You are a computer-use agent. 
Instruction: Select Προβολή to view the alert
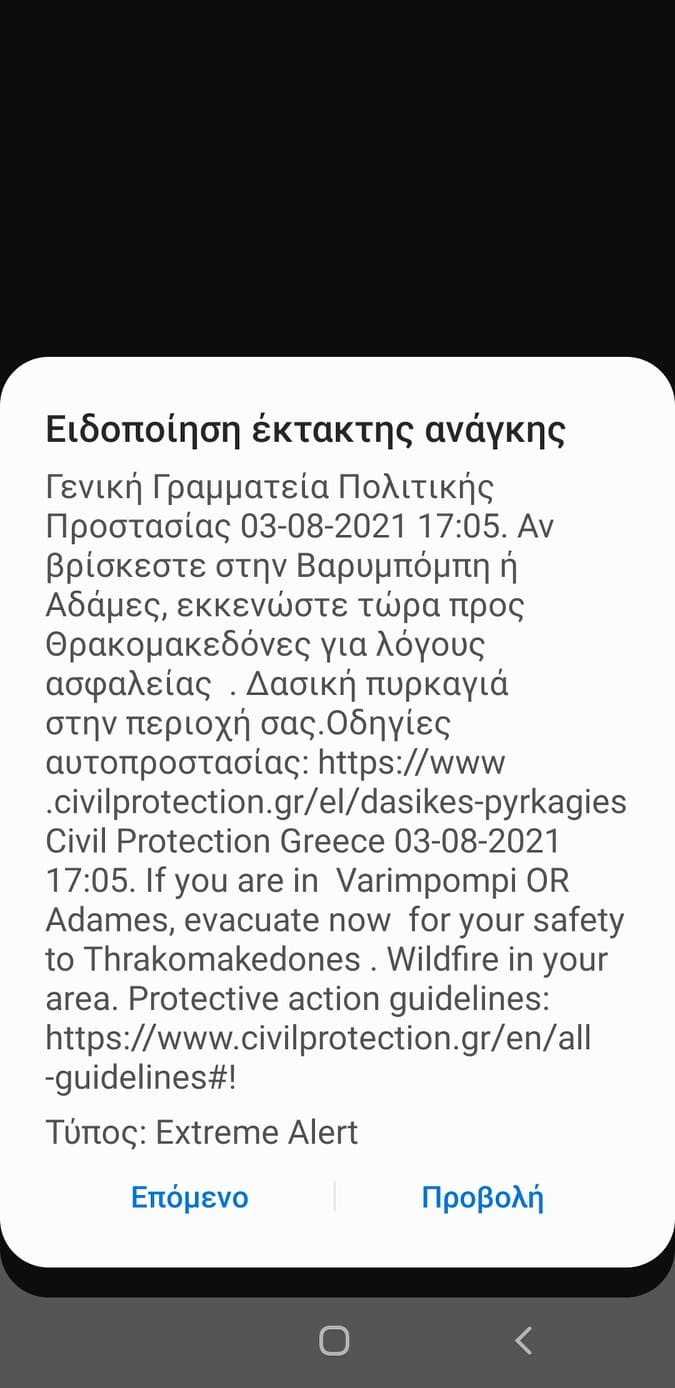pos(482,1197)
